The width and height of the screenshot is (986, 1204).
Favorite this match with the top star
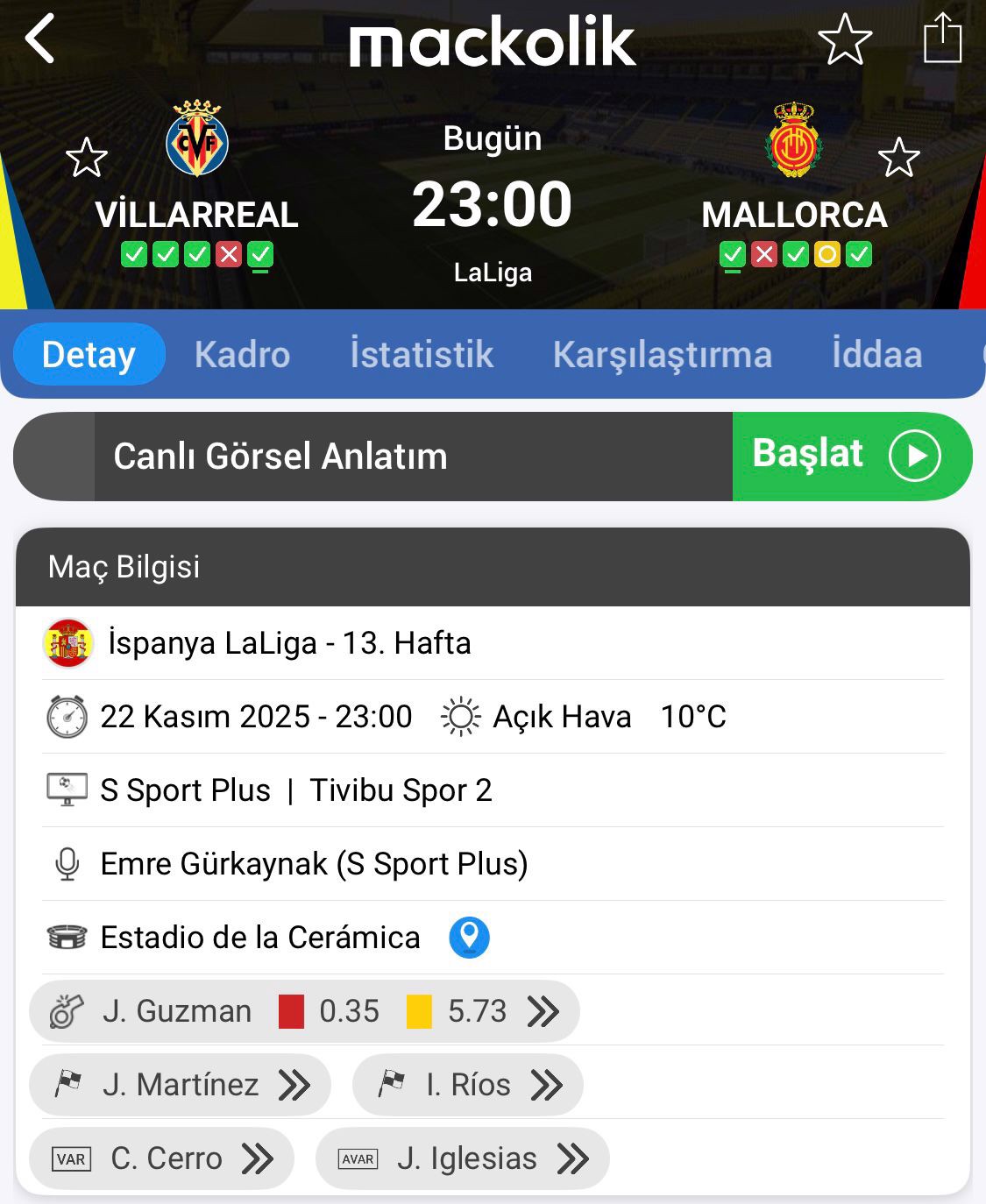(x=844, y=40)
